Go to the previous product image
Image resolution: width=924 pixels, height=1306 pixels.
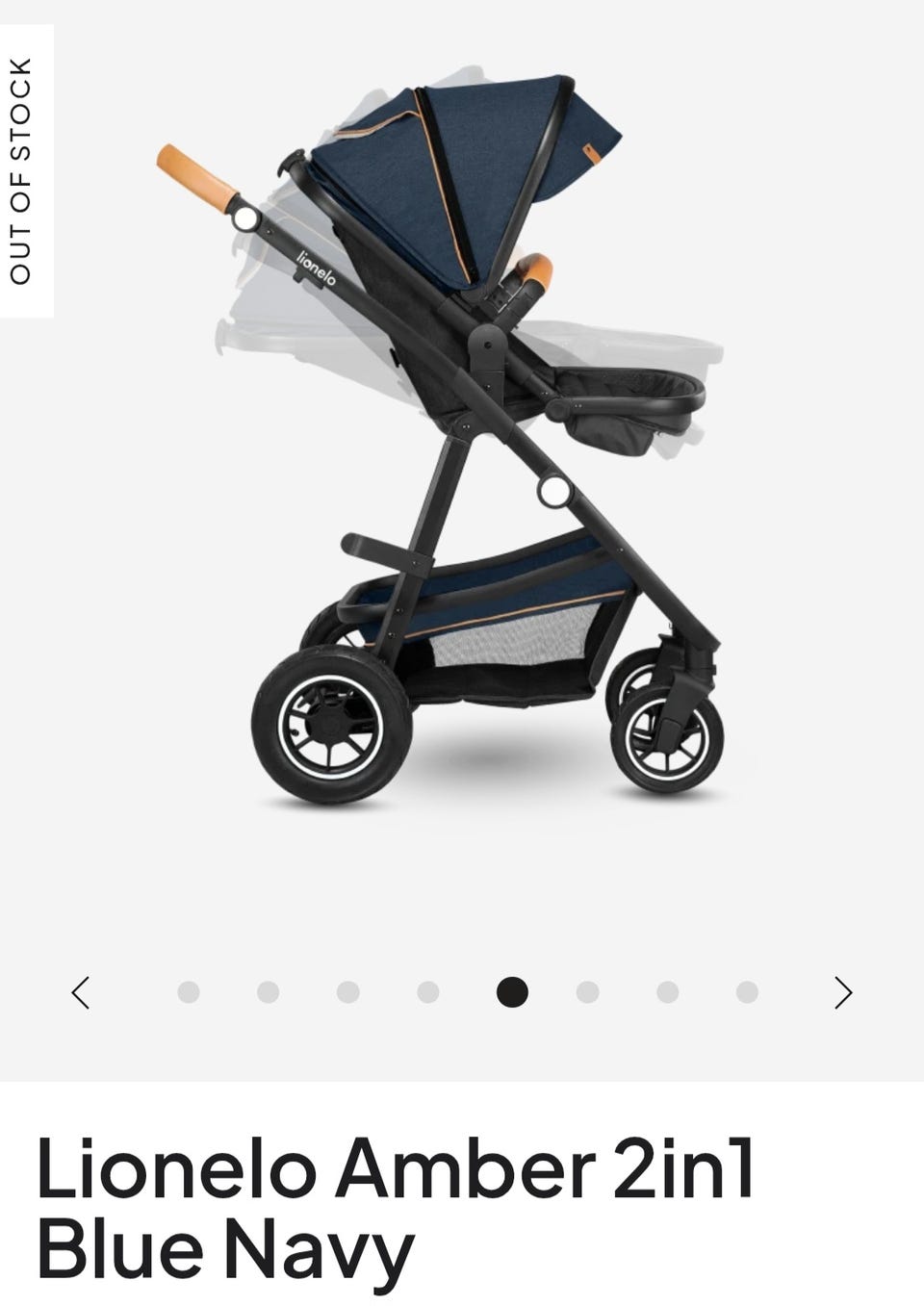click(x=81, y=992)
